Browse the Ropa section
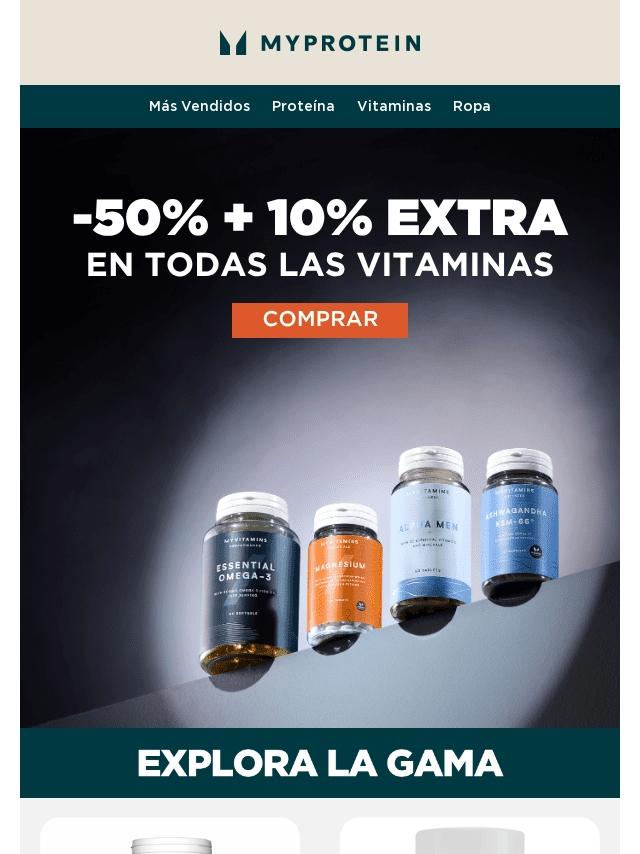Screen dimensions: 640x854 point(471,106)
